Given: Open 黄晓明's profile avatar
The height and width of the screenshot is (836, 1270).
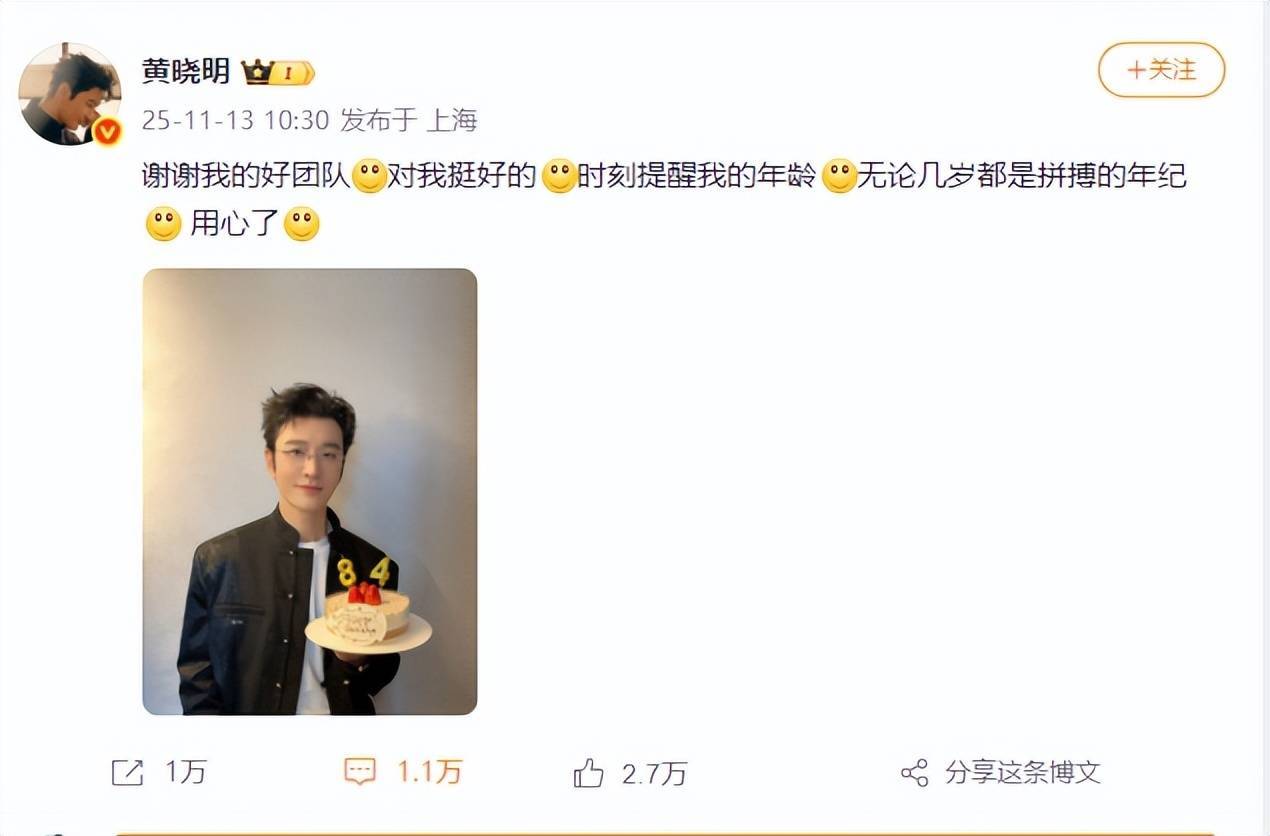Looking at the screenshot, I should [x=69, y=94].
